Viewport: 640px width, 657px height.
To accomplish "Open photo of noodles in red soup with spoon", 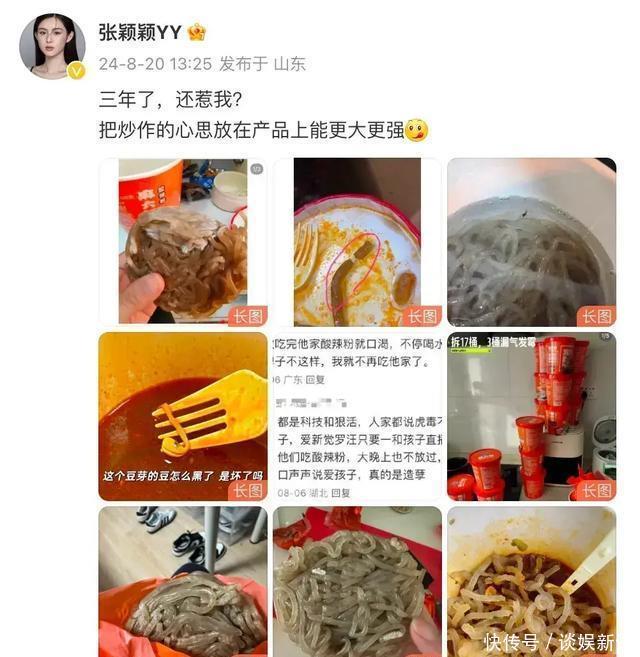I will click(x=531, y=580).
